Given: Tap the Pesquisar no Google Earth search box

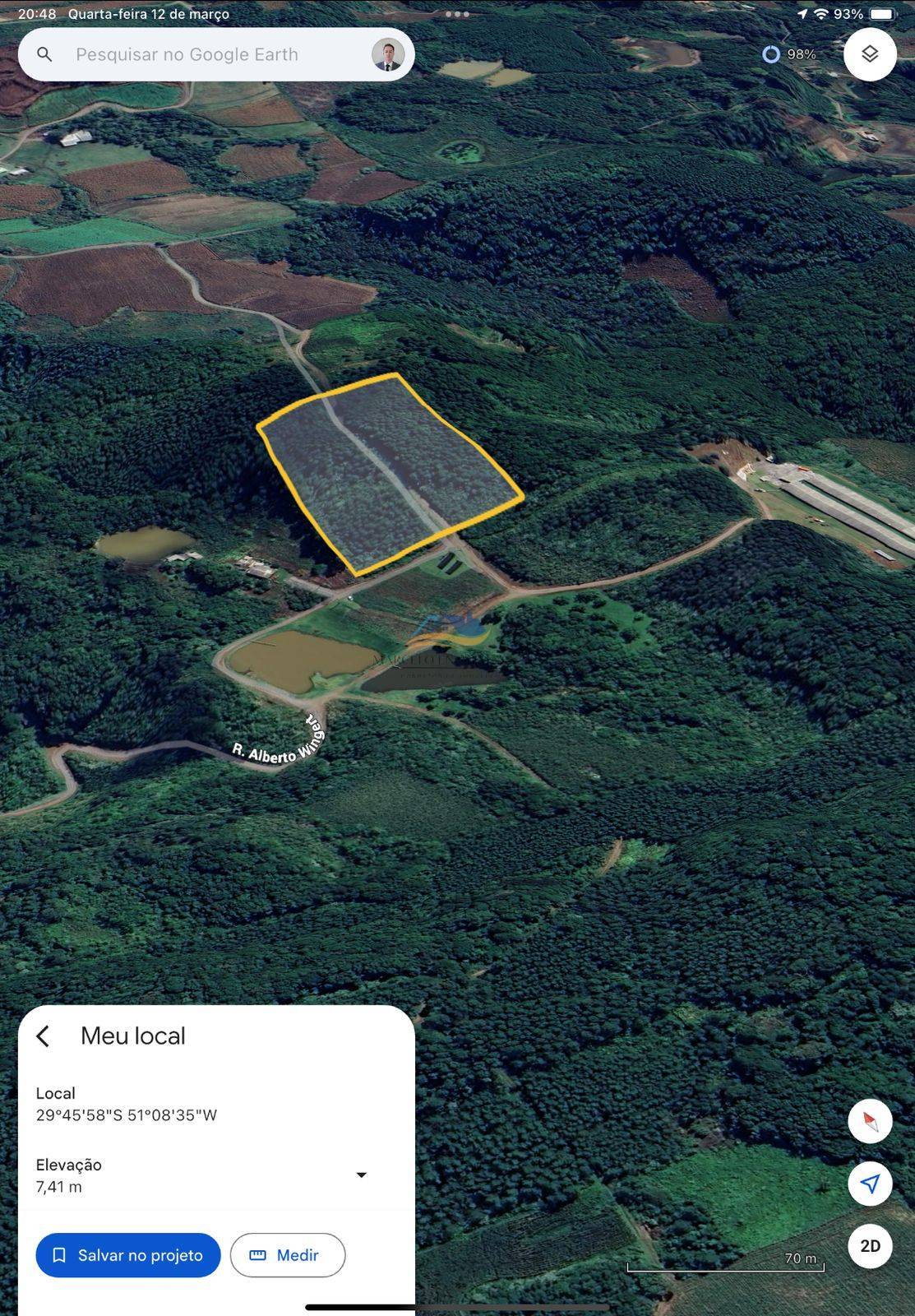Looking at the screenshot, I should coord(187,54).
